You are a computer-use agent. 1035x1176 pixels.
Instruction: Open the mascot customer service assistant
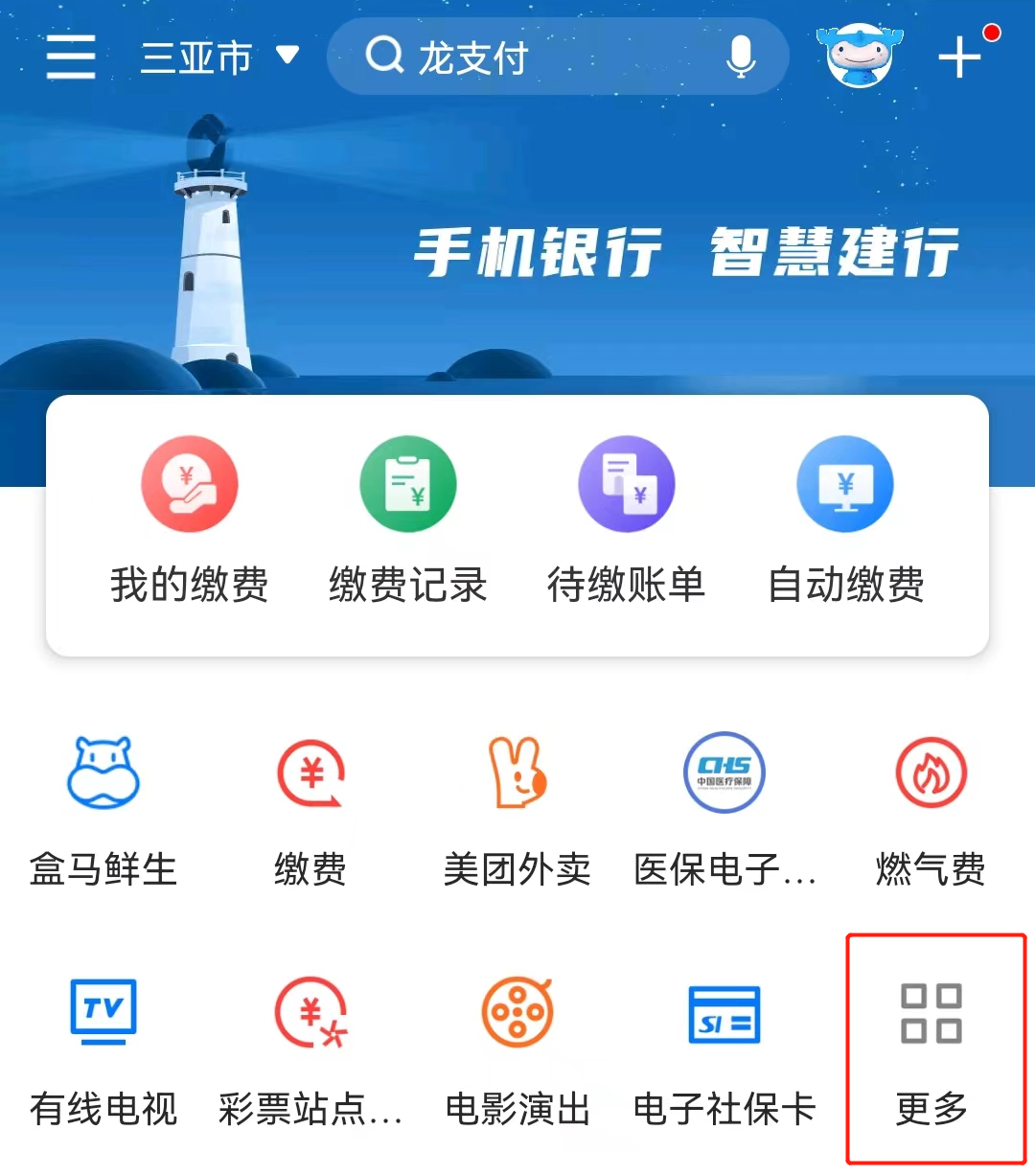pyautogui.click(x=860, y=56)
